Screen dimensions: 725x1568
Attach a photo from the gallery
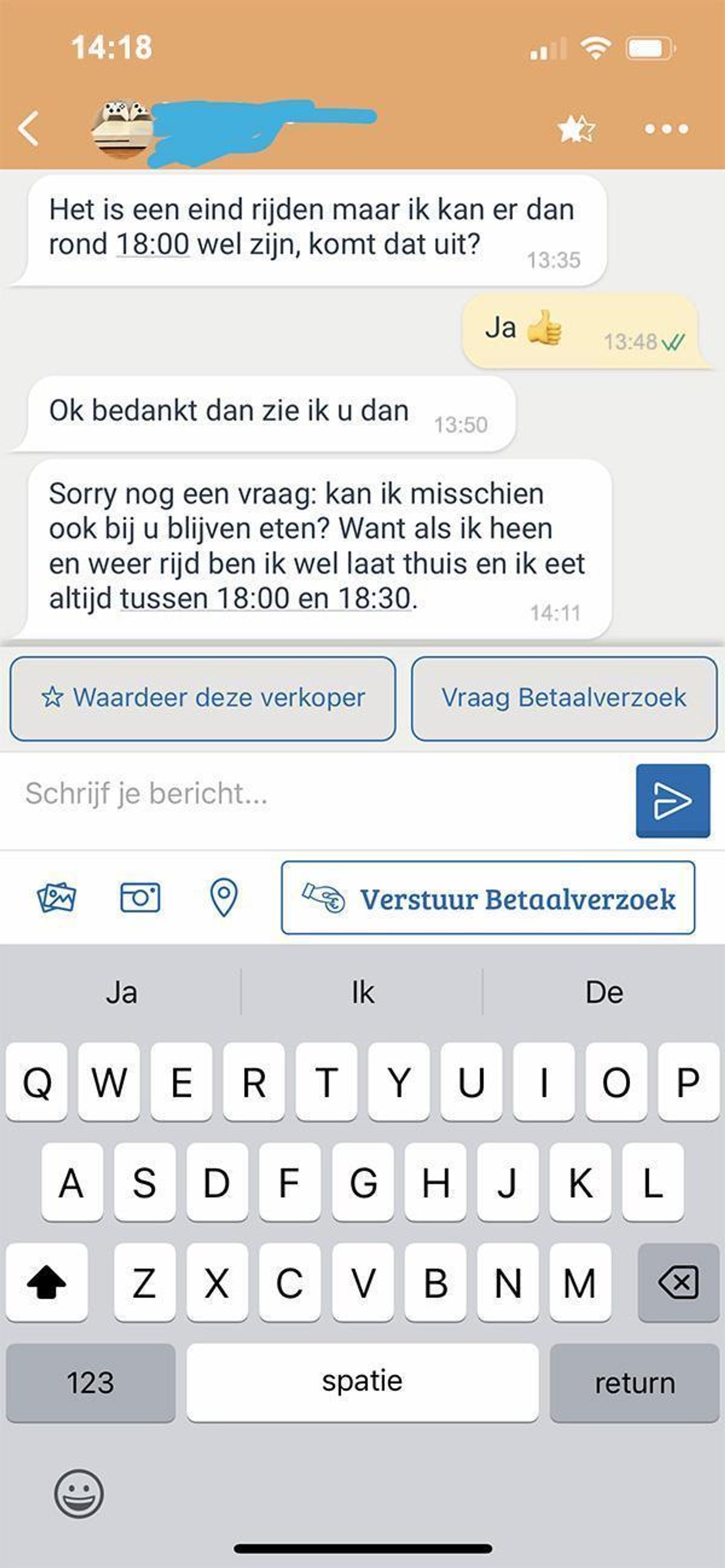(x=57, y=897)
